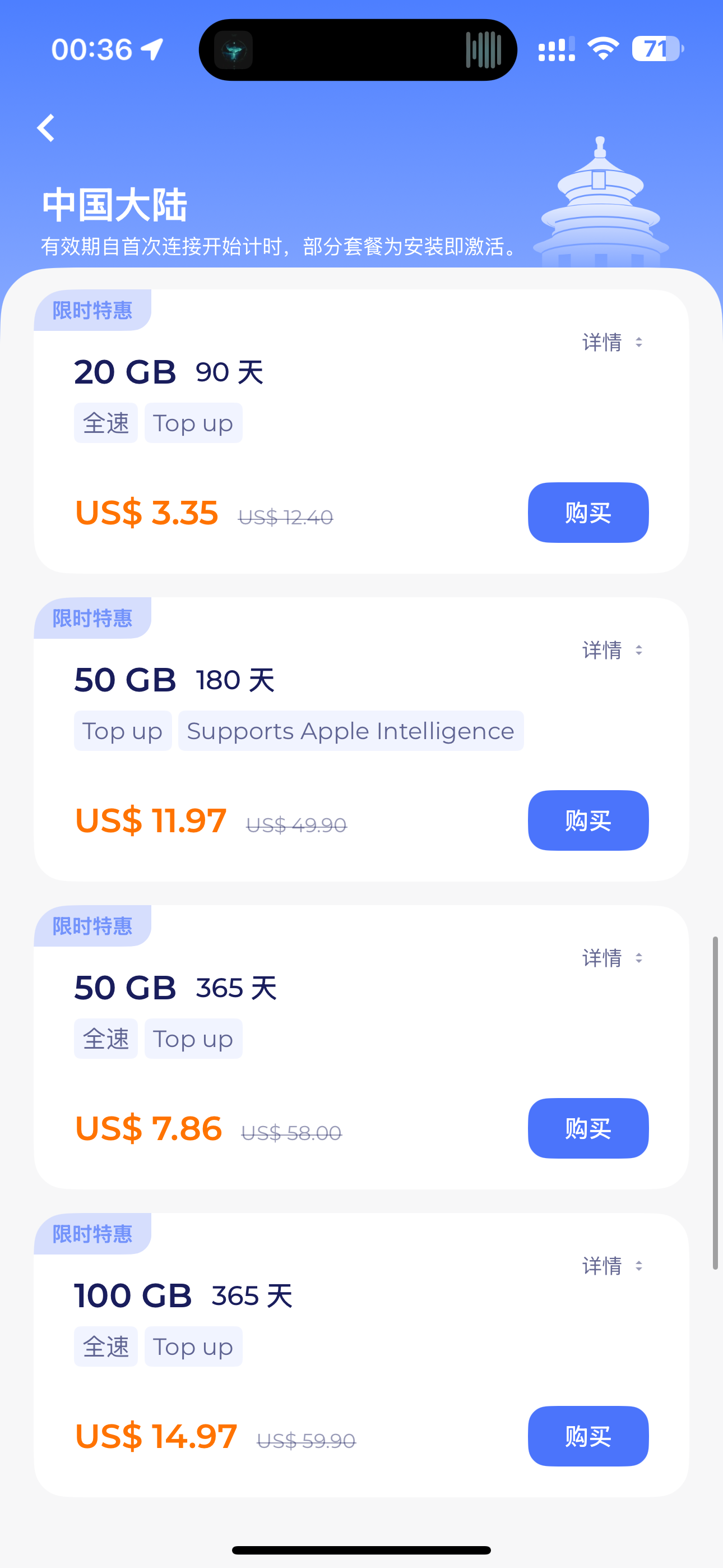Go back using the back arrow

[x=47, y=128]
